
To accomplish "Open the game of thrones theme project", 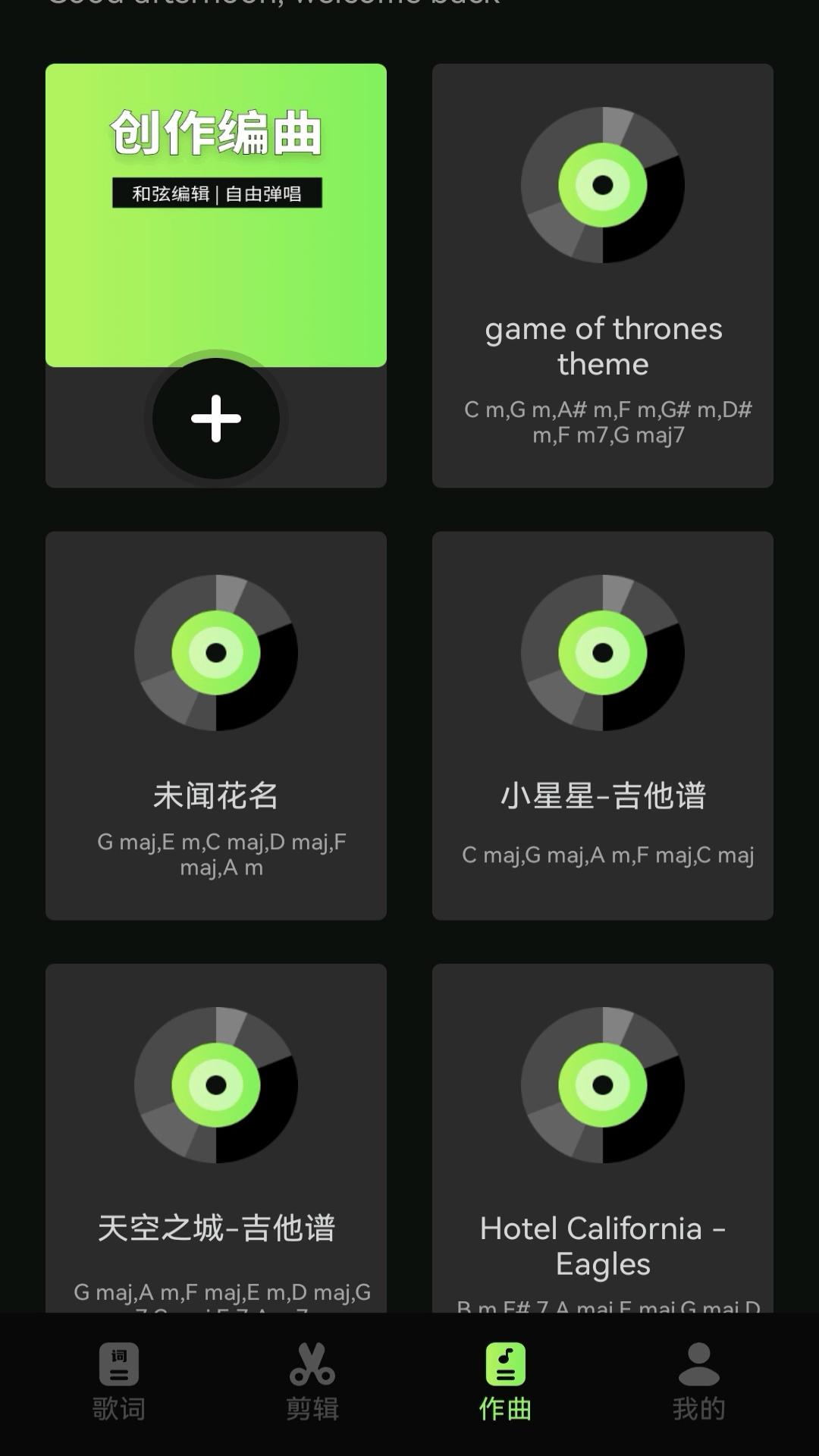I will point(603,346).
